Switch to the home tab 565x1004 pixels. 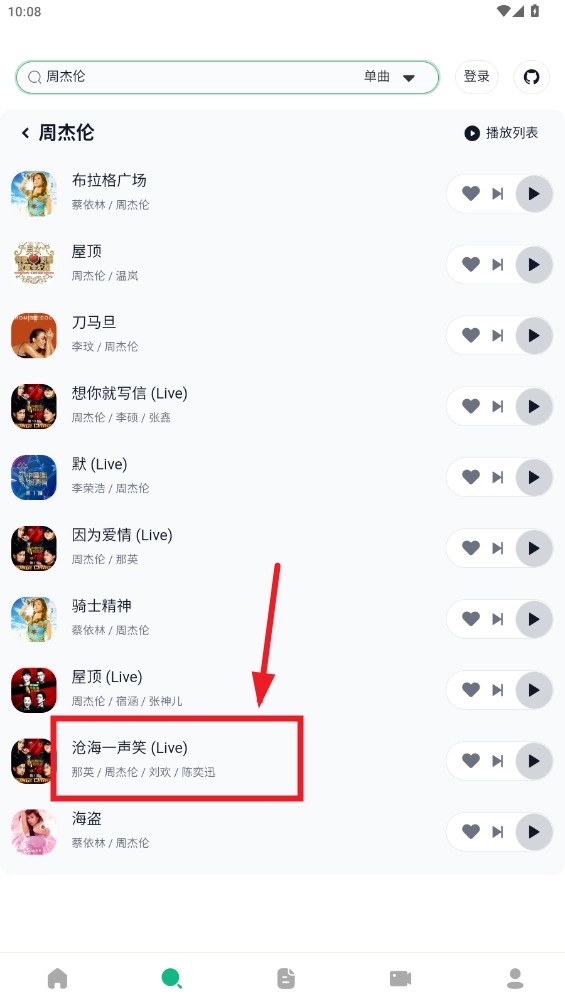coord(57,978)
